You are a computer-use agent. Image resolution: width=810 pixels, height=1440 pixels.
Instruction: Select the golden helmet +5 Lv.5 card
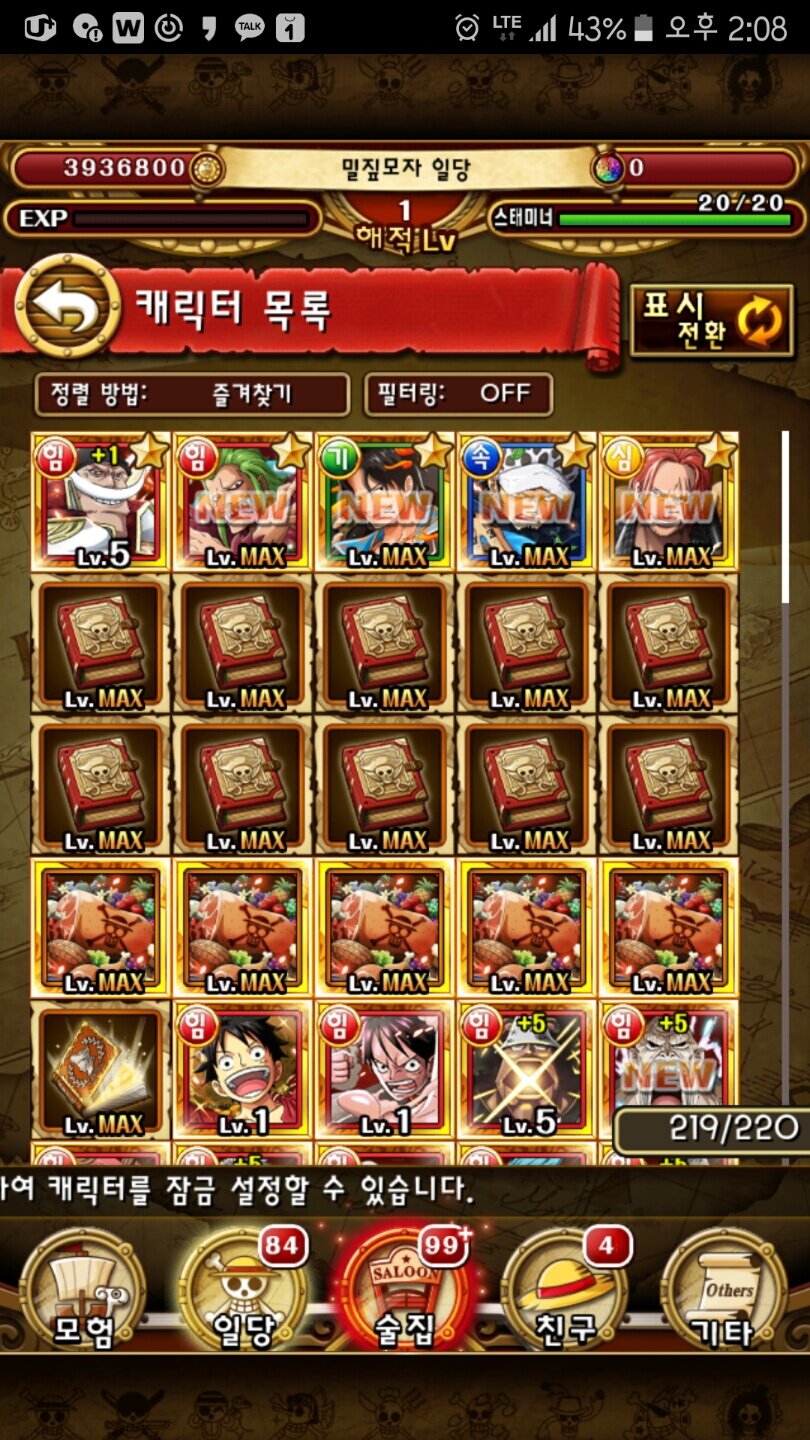(x=526, y=1070)
